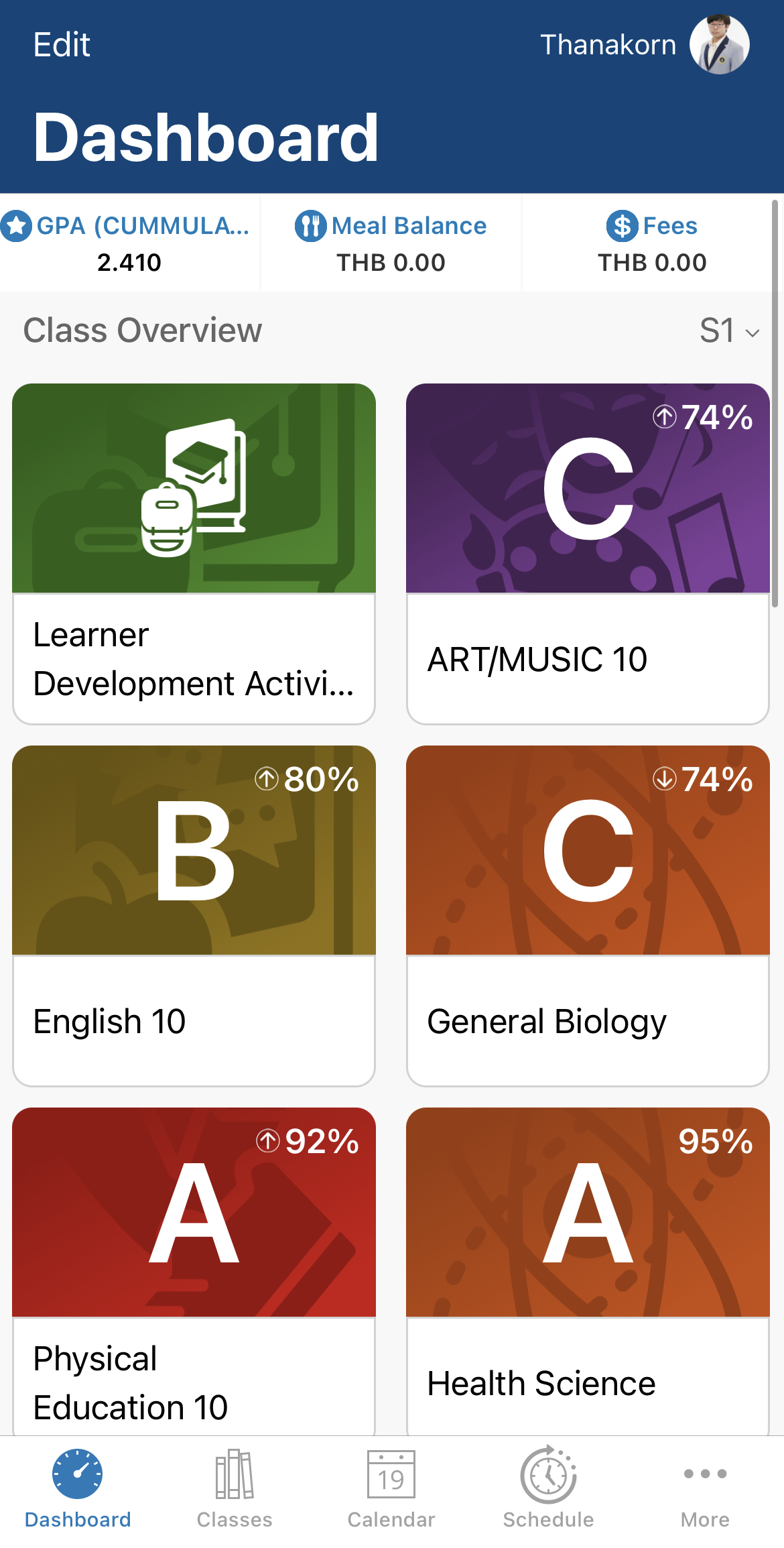This screenshot has width=784, height=1548.
Task: Open the GPA cumulative tile
Action: point(129,243)
